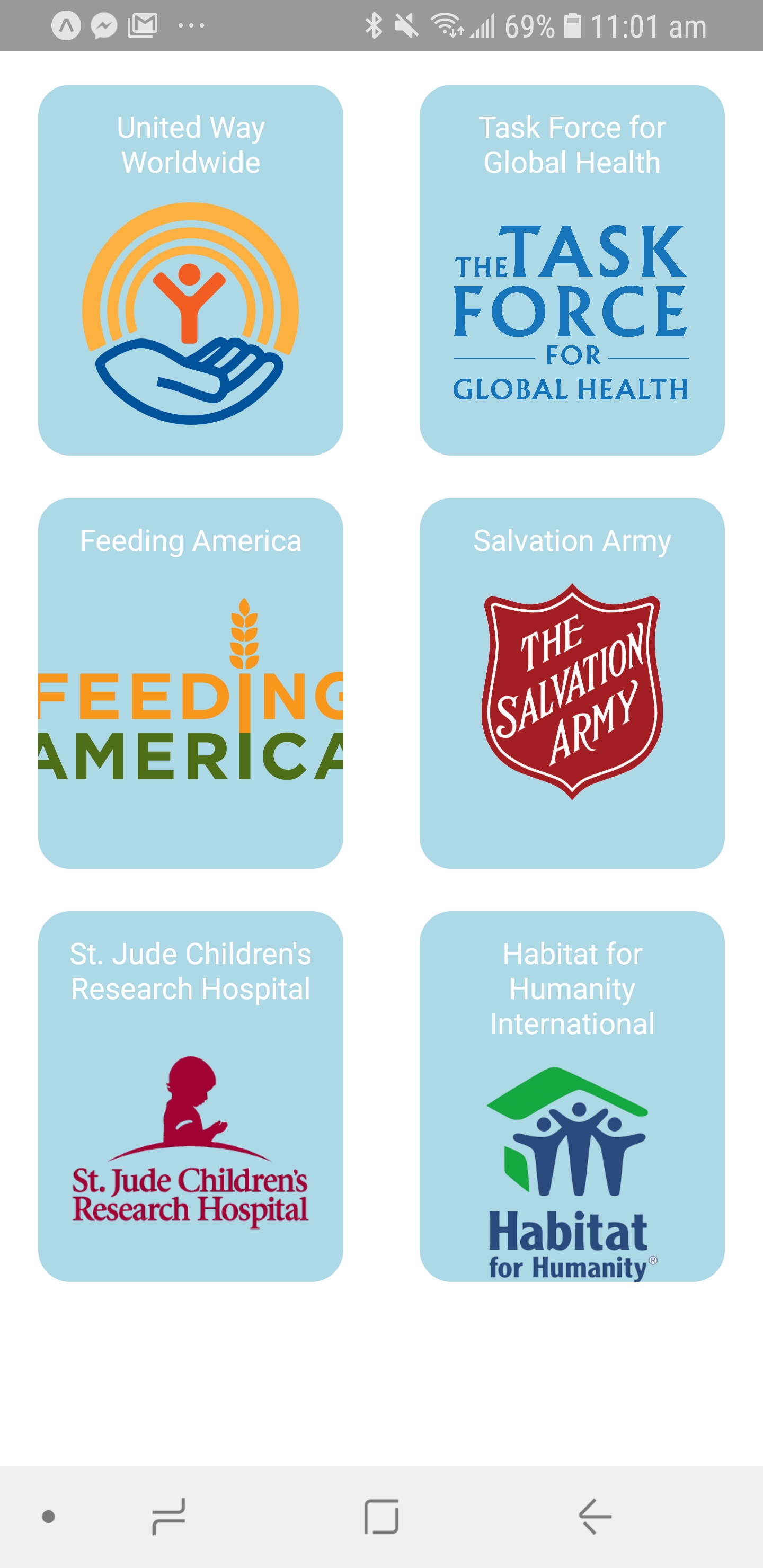This screenshot has width=763, height=1568.
Task: Select Habitat for Humanity International
Action: click(x=572, y=1095)
